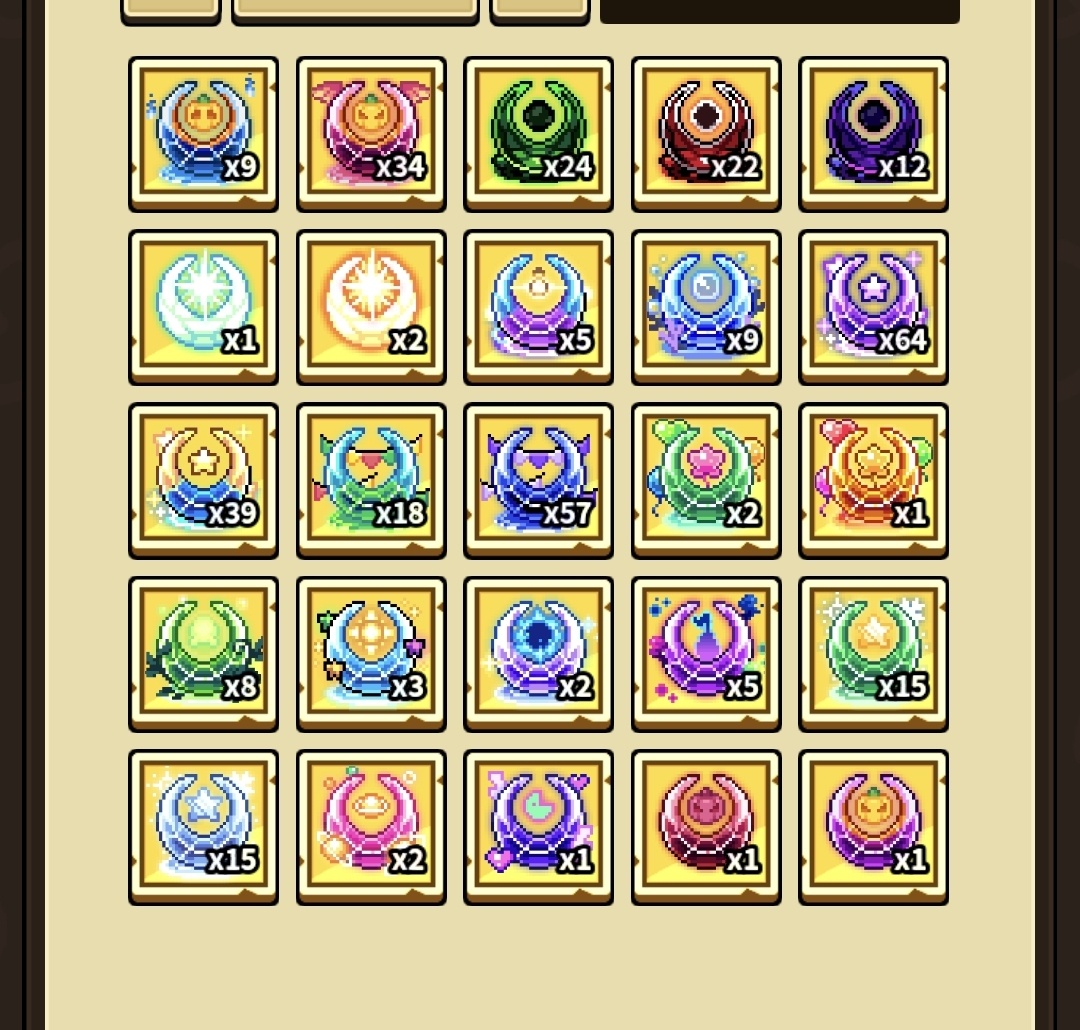
Task: Select the orange balloon orb x1
Action: (873, 481)
